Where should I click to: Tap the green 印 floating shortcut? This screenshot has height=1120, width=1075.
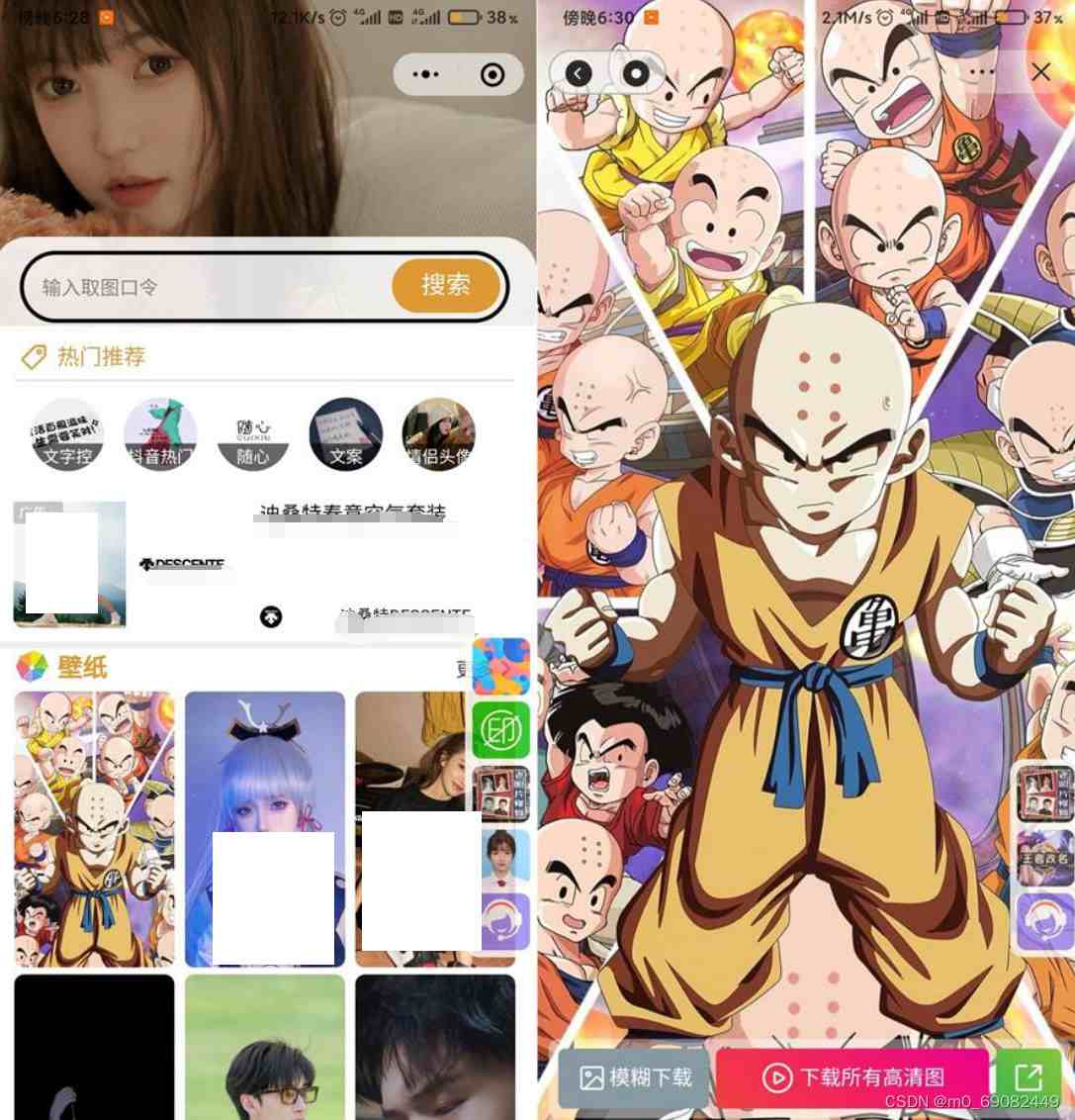pos(501,730)
